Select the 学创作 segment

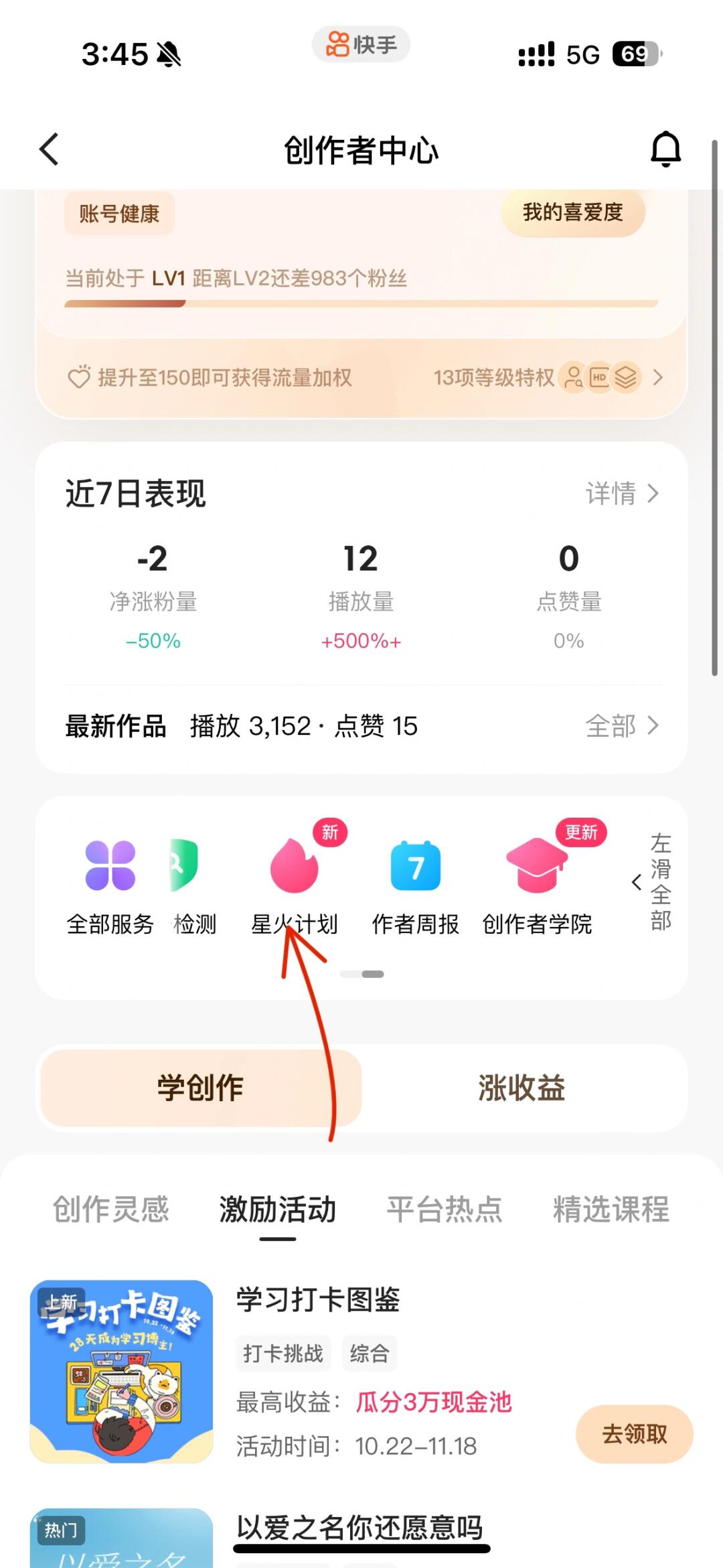point(201,1088)
